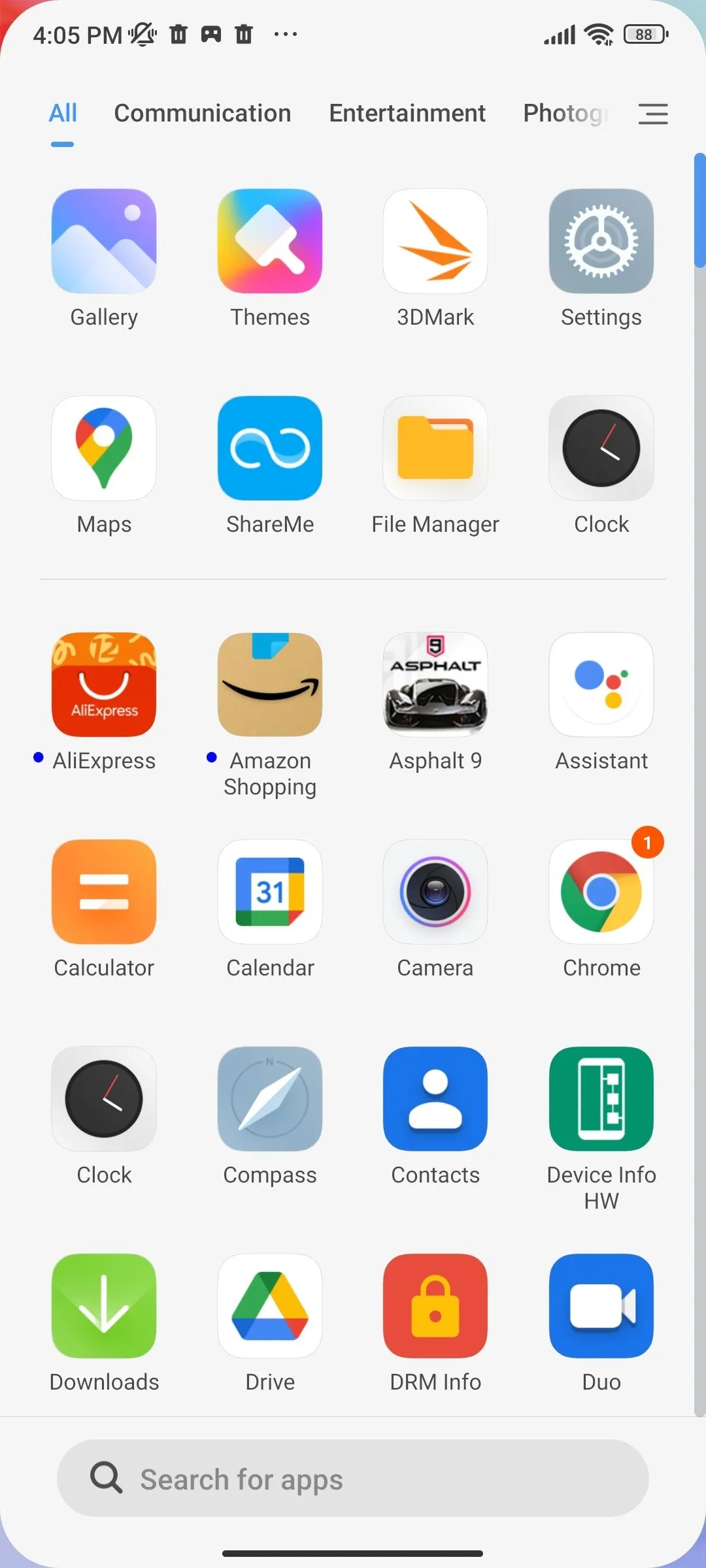Launch the Themes app
This screenshot has height=1568, width=706.
tap(270, 241)
